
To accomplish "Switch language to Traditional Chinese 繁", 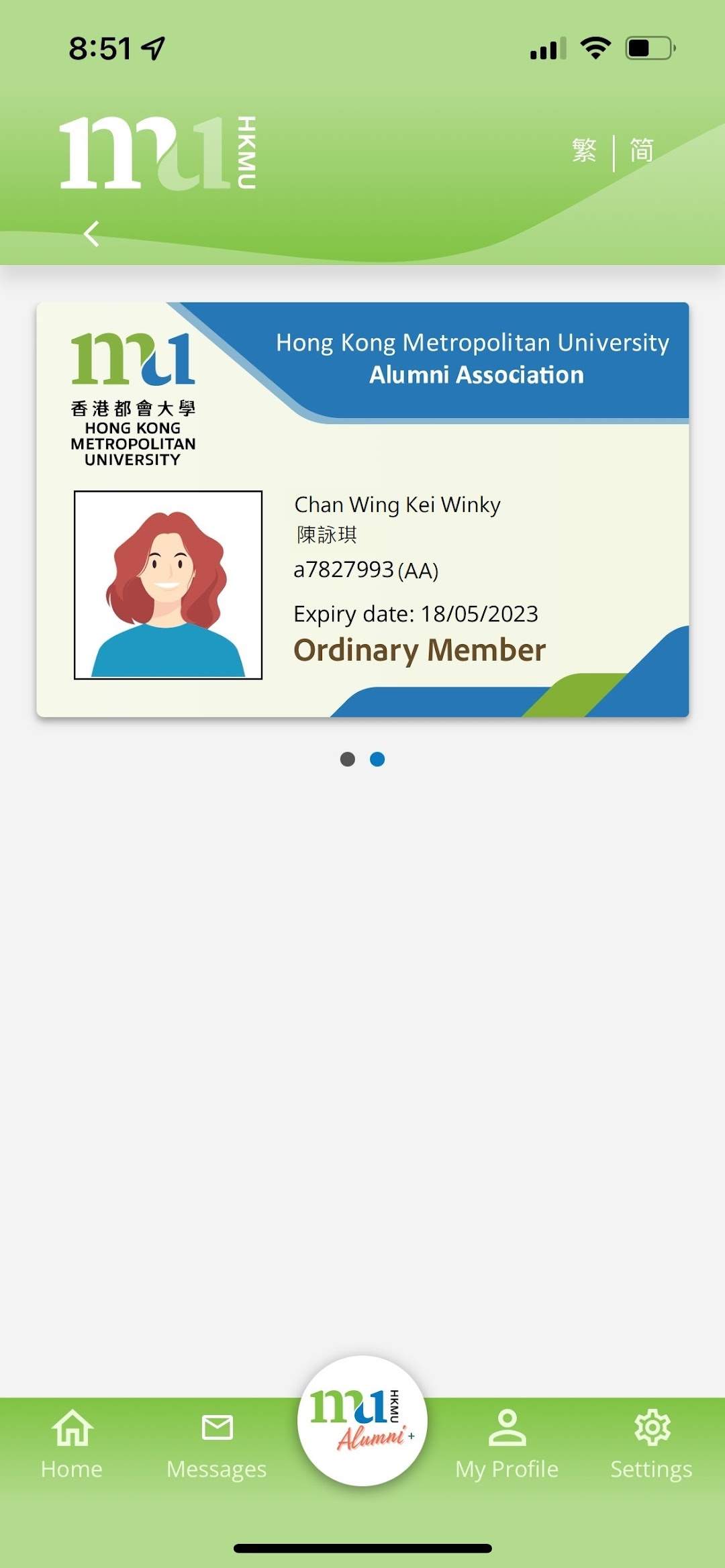I will coord(584,150).
